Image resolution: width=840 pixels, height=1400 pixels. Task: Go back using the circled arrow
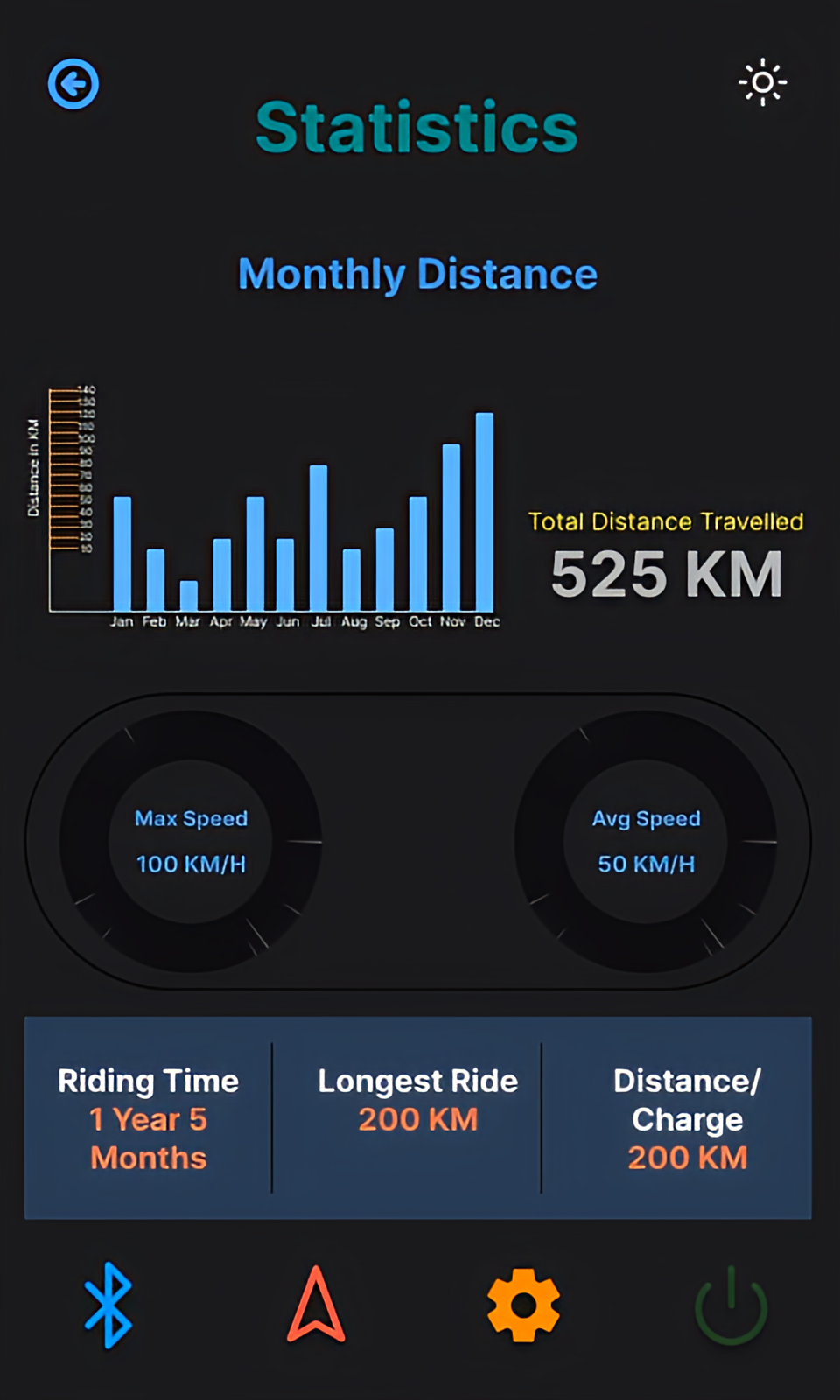pyautogui.click(x=73, y=84)
